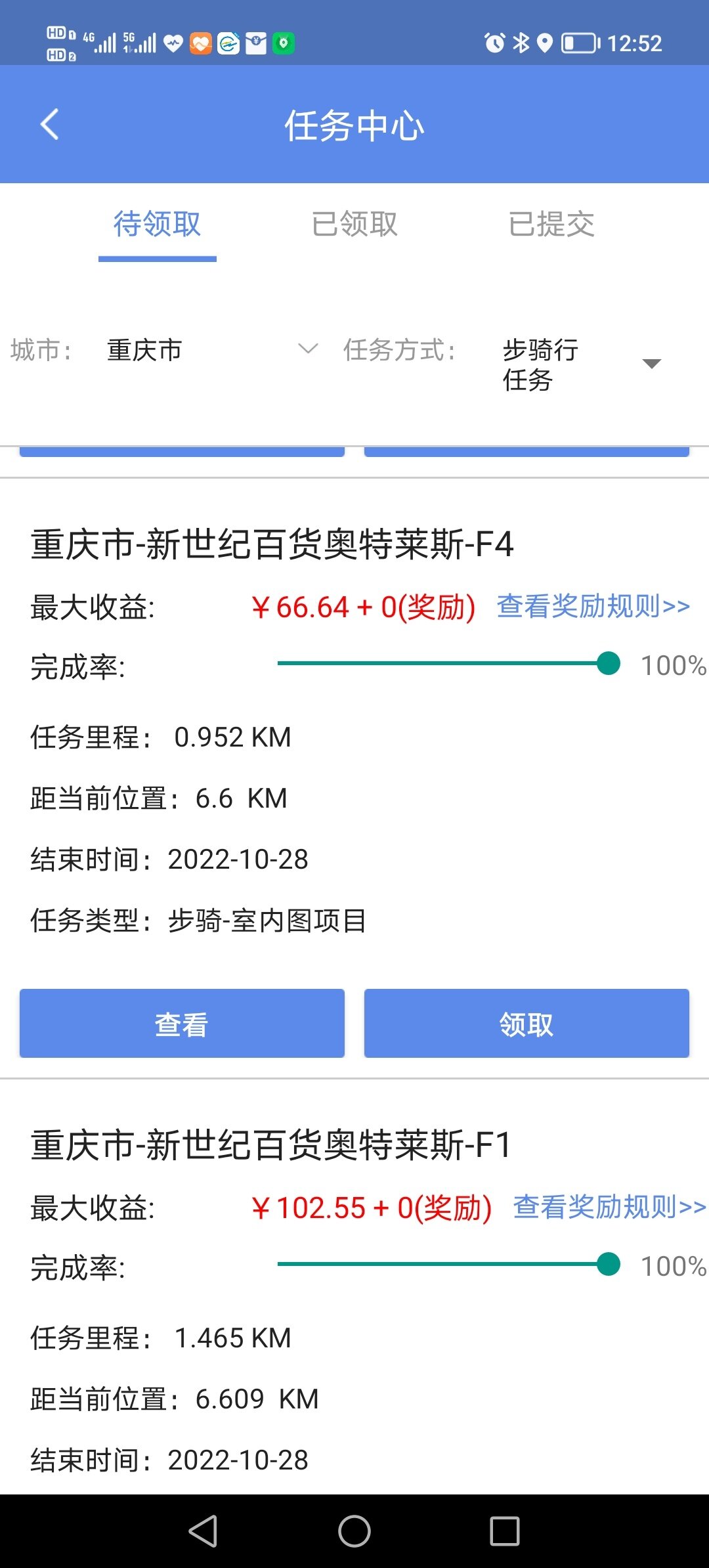Screen dimensions: 709x1568
Task: Open the 任务方式 dropdown showing 步骑行任务
Action: point(582,364)
